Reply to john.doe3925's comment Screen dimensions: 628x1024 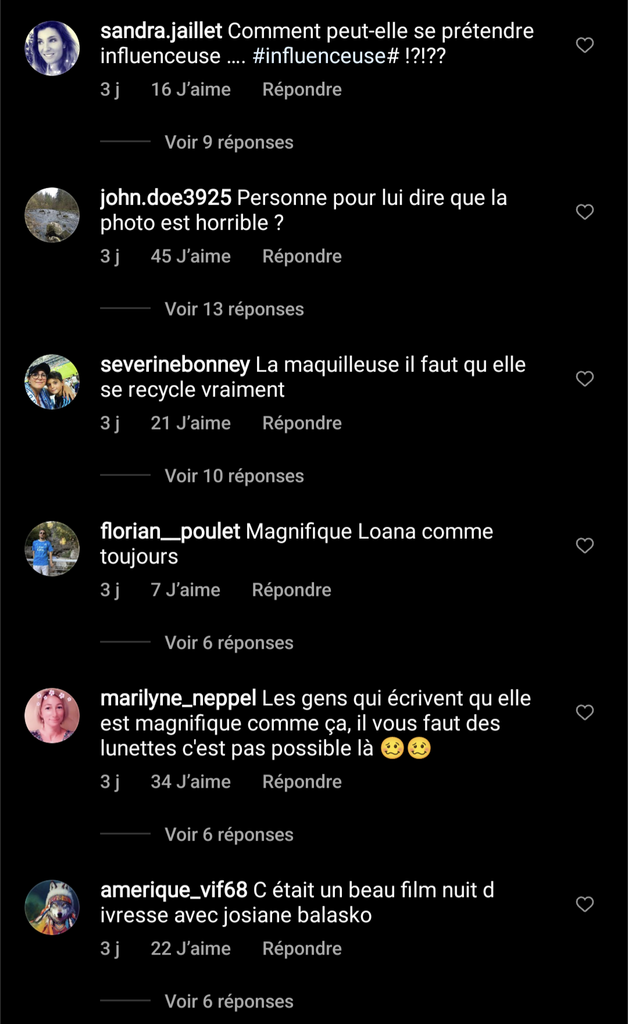[x=302, y=256]
